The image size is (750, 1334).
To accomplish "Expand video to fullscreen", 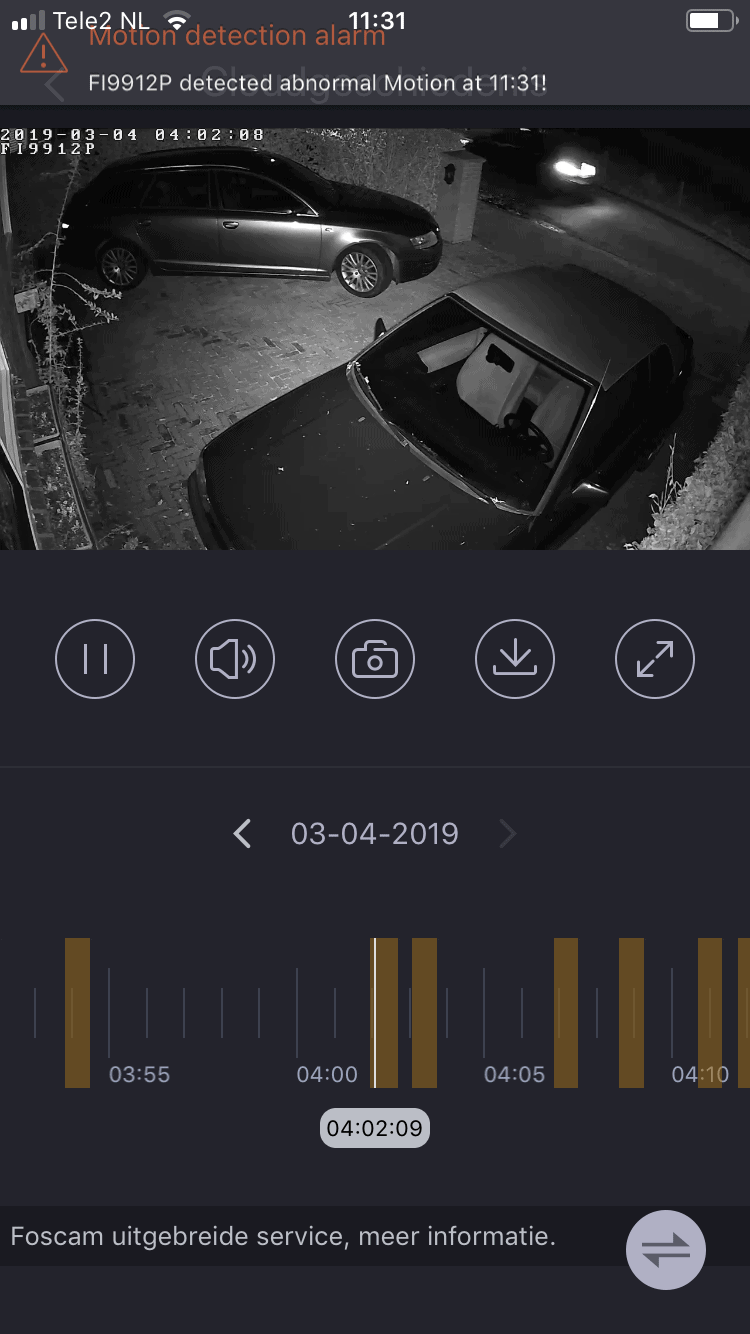I will [x=654, y=659].
